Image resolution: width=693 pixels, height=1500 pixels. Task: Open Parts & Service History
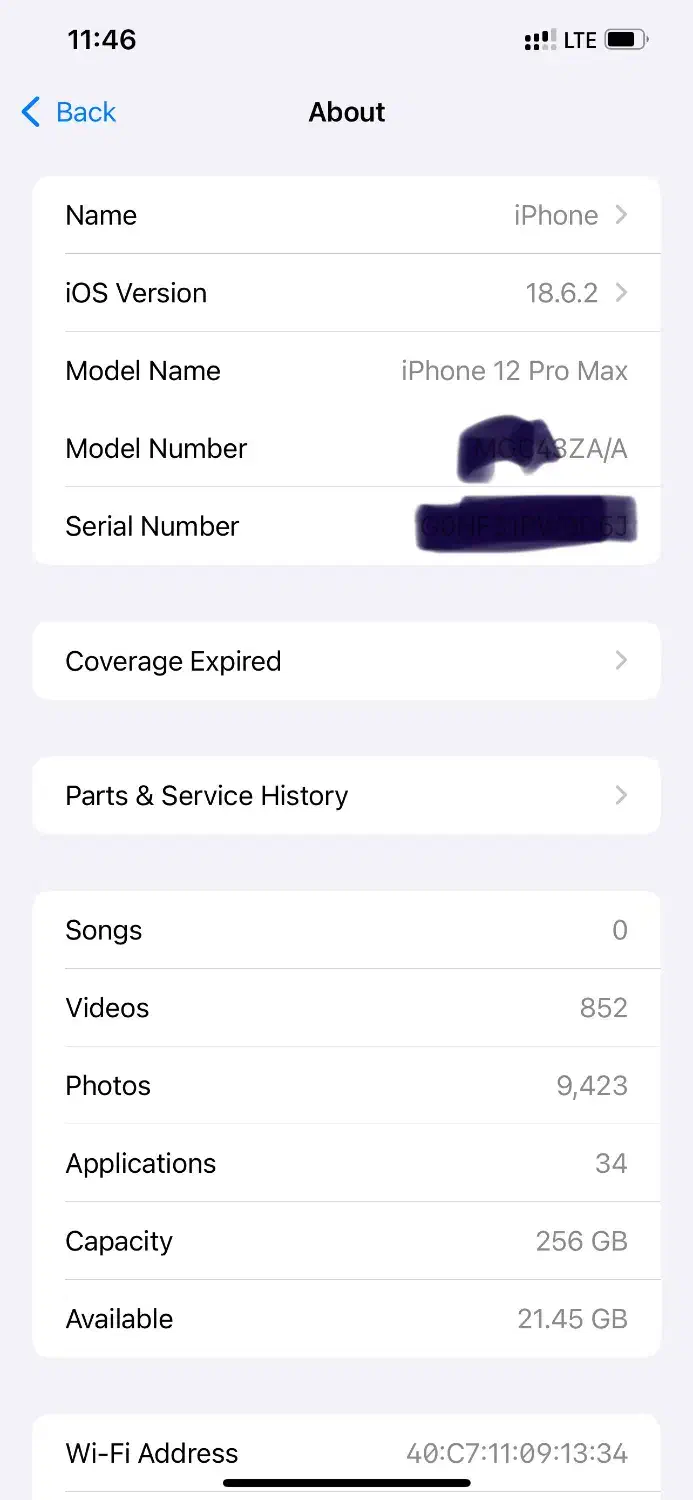tap(346, 796)
